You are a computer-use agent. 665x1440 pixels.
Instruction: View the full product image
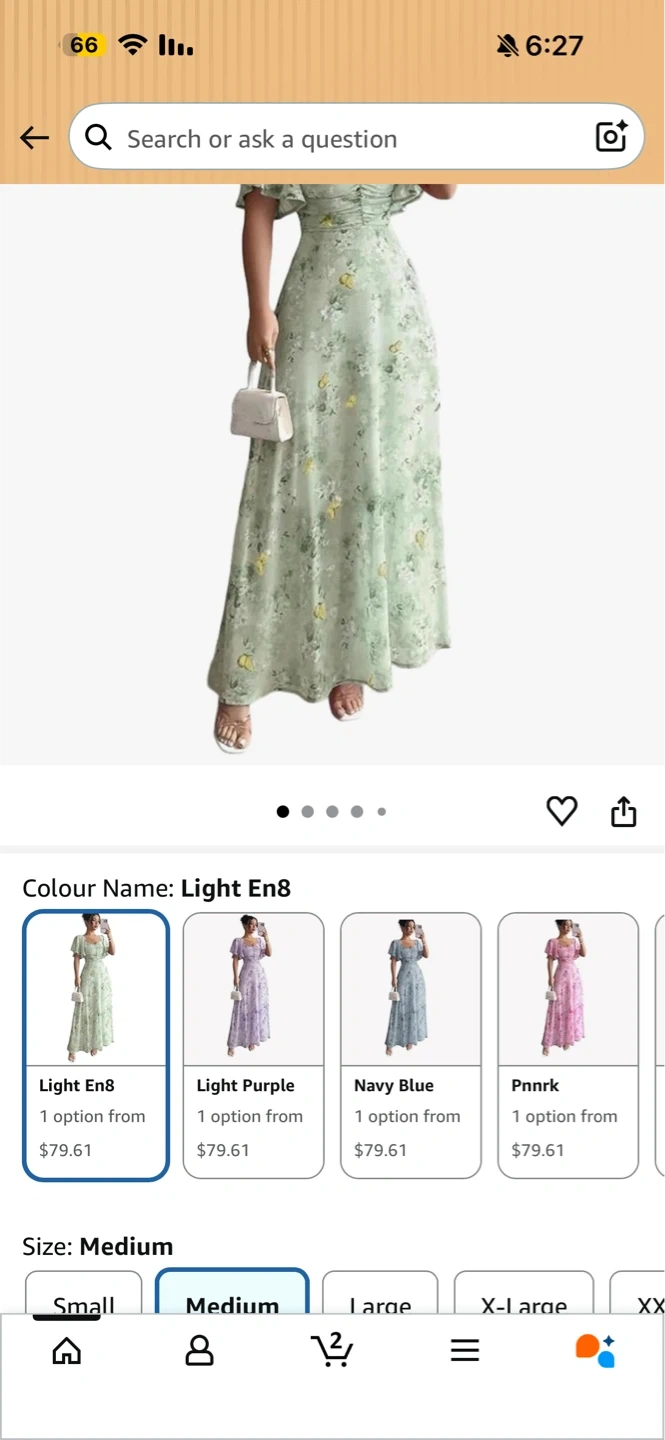coord(332,470)
